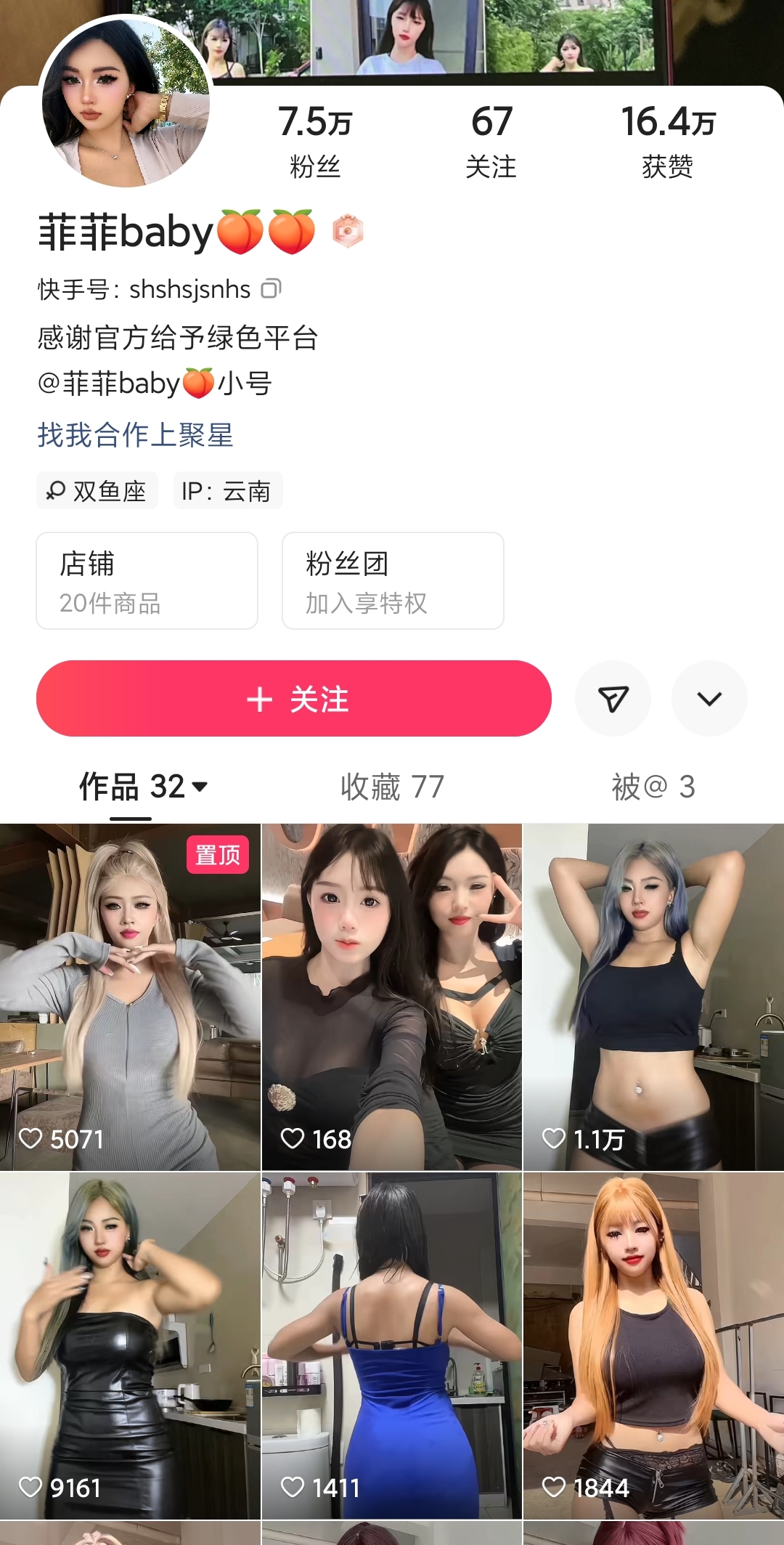
Task: Copy the 快手号 shshsjsnhs
Action: pyautogui.click(x=271, y=288)
